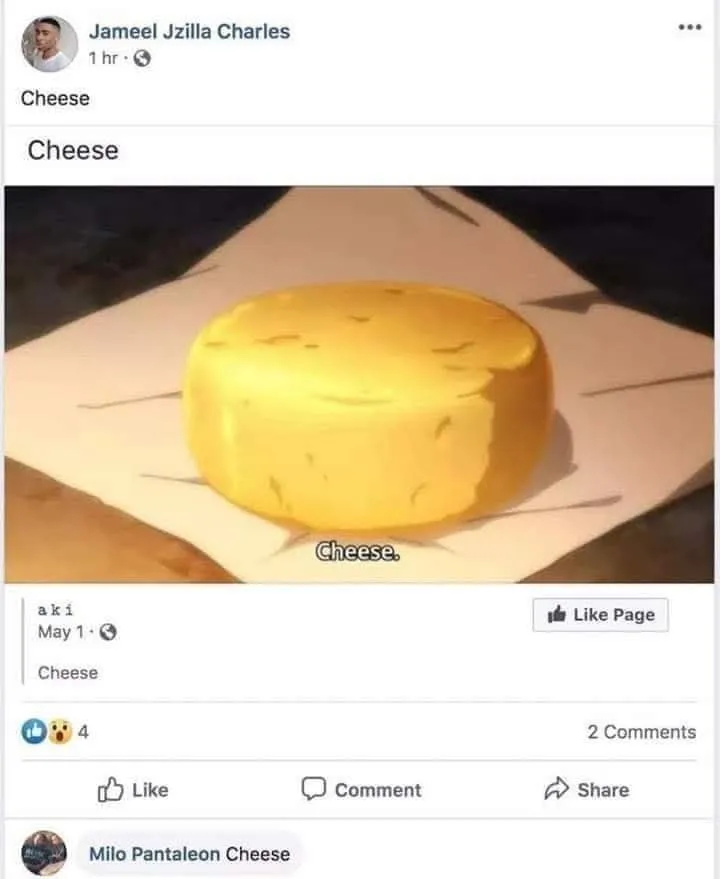Like this post
Viewport: 720px width, 879px height.
(x=133, y=790)
